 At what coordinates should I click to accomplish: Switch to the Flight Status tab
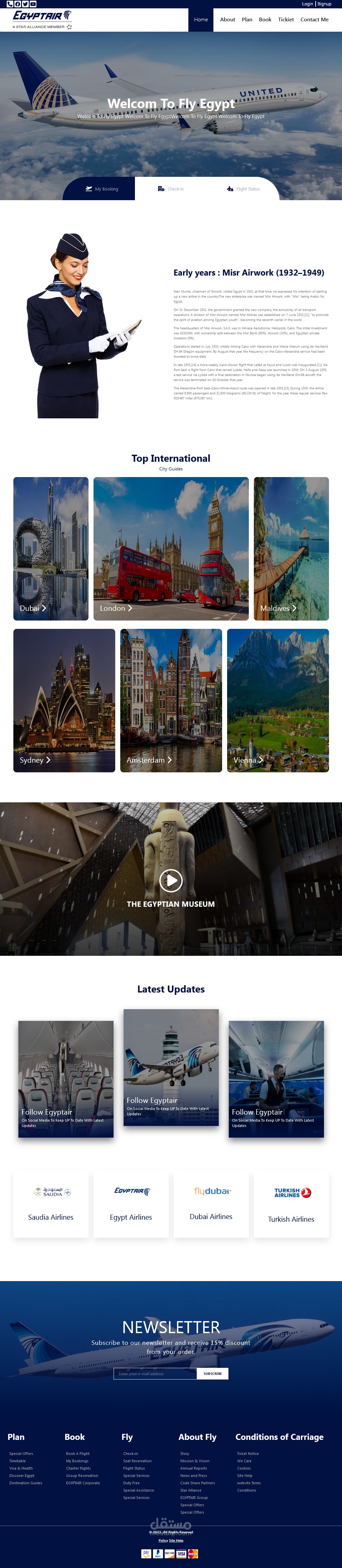(243, 189)
